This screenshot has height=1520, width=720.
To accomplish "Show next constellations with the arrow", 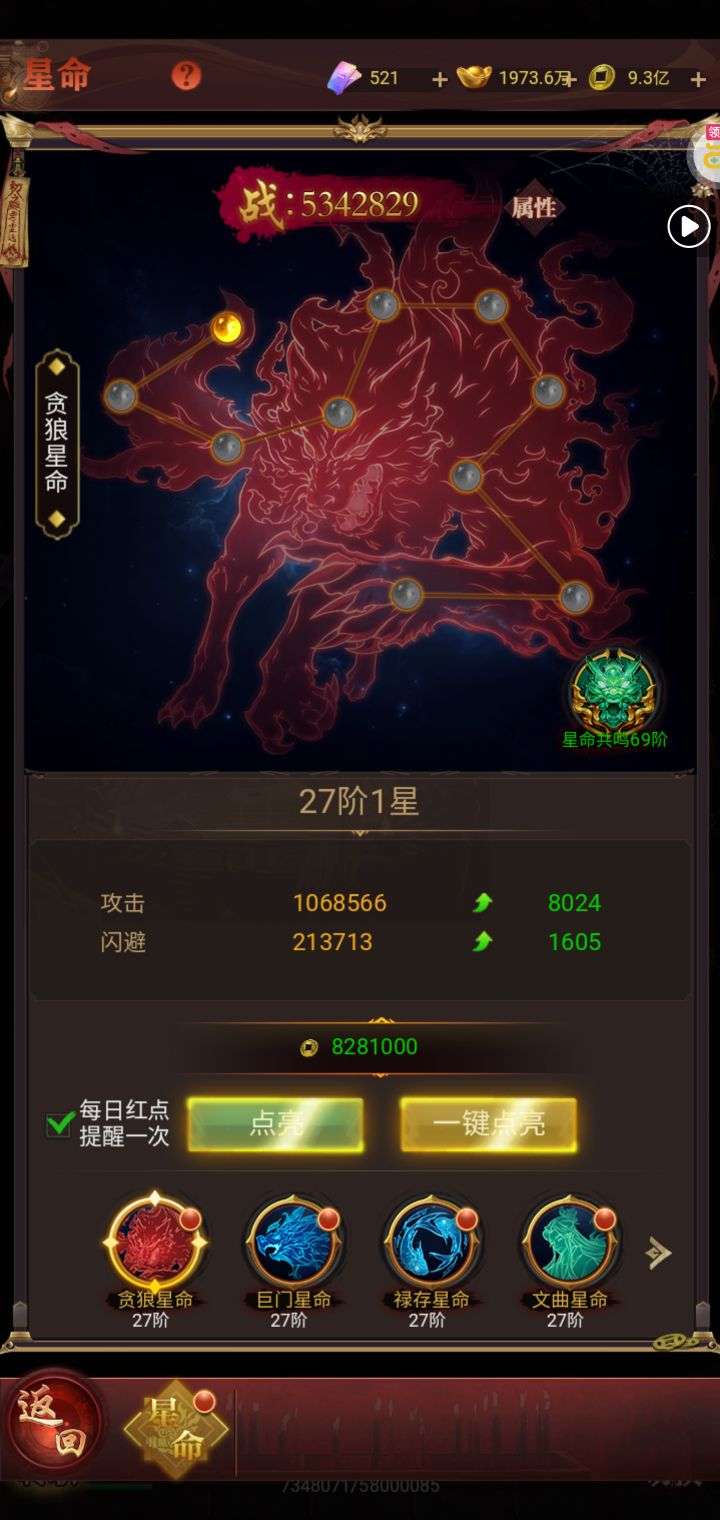I will (658, 1252).
